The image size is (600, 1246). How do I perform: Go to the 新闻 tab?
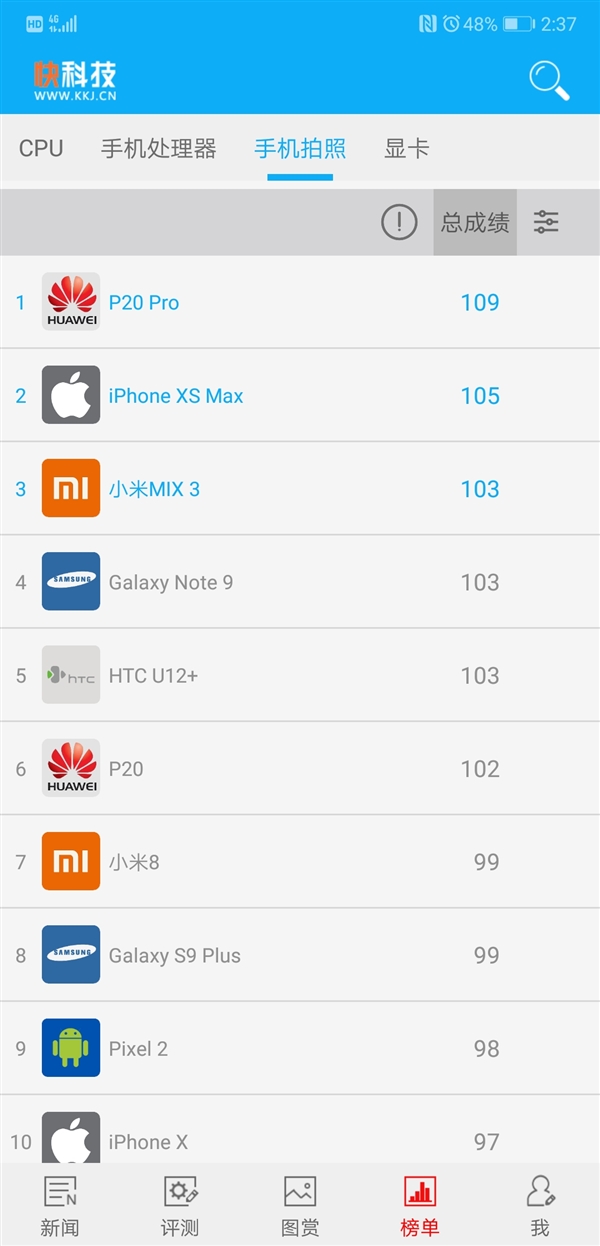pos(60,1205)
